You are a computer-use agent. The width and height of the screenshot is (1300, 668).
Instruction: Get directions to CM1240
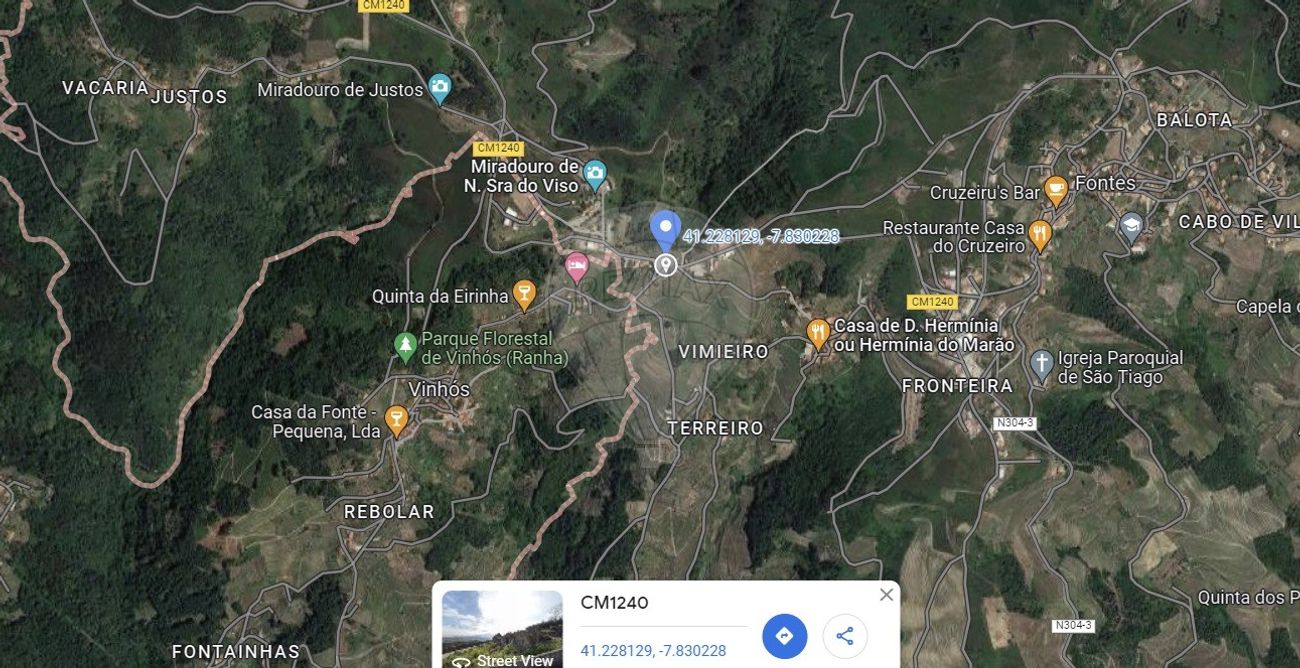784,636
